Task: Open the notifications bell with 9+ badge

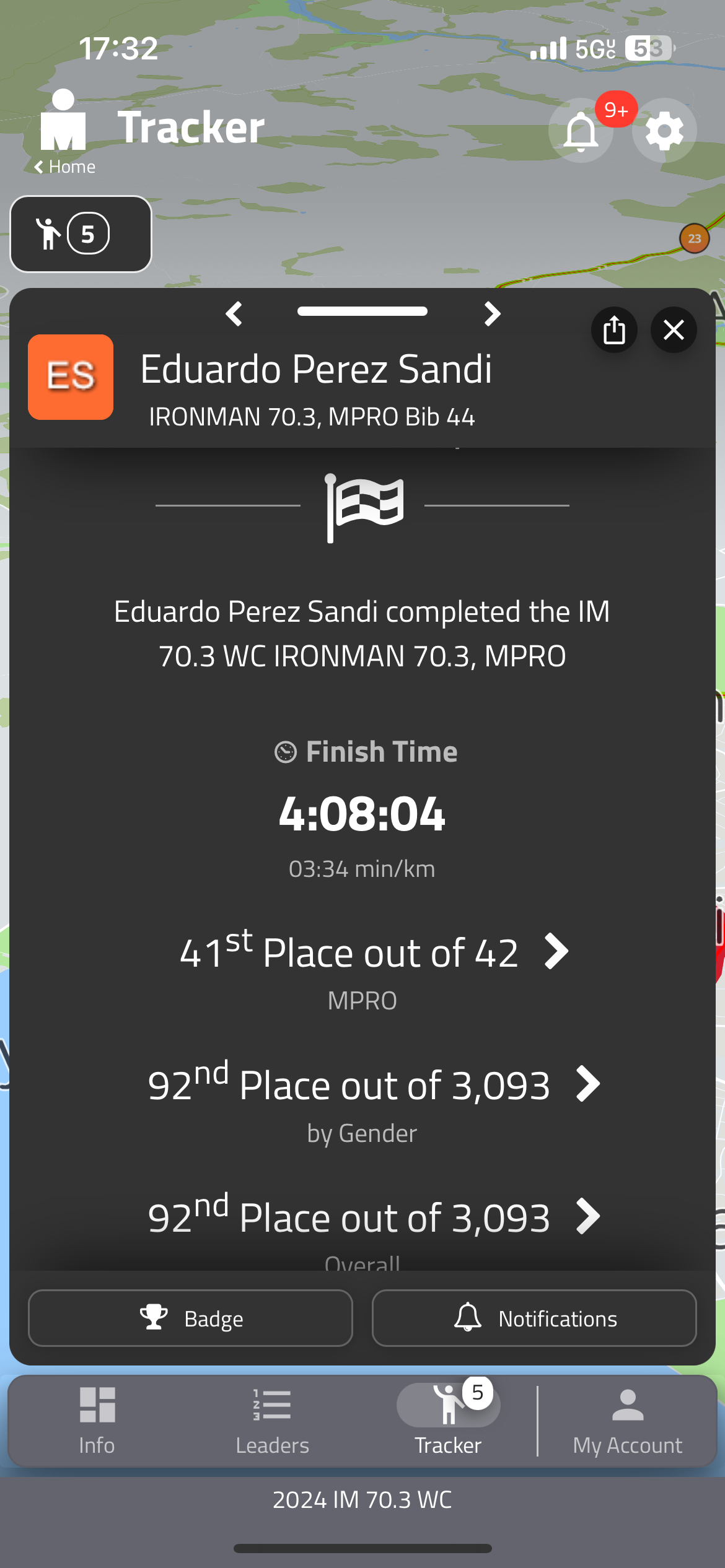Action: (581, 131)
